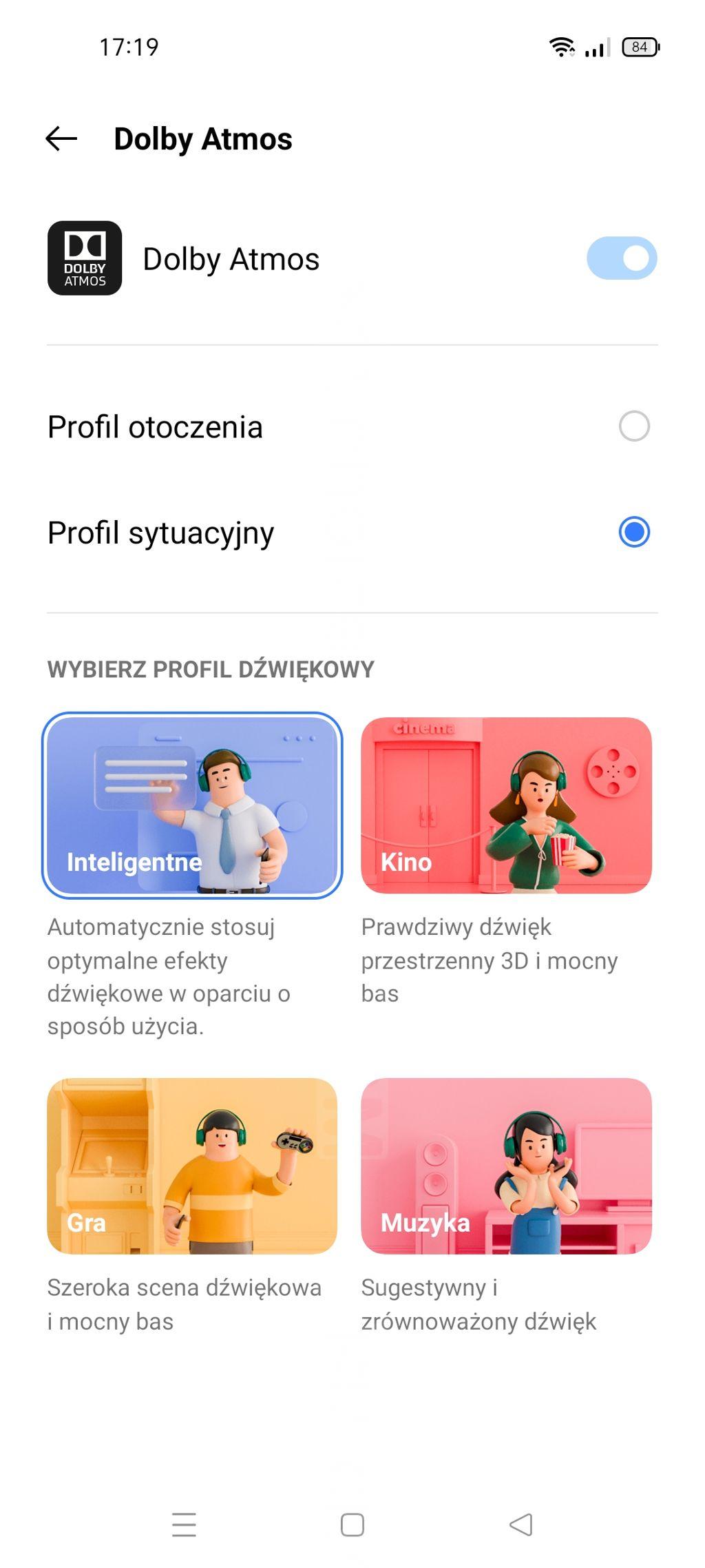Select Profil otoczenia option
The height and width of the screenshot is (1568, 705).
(633, 426)
